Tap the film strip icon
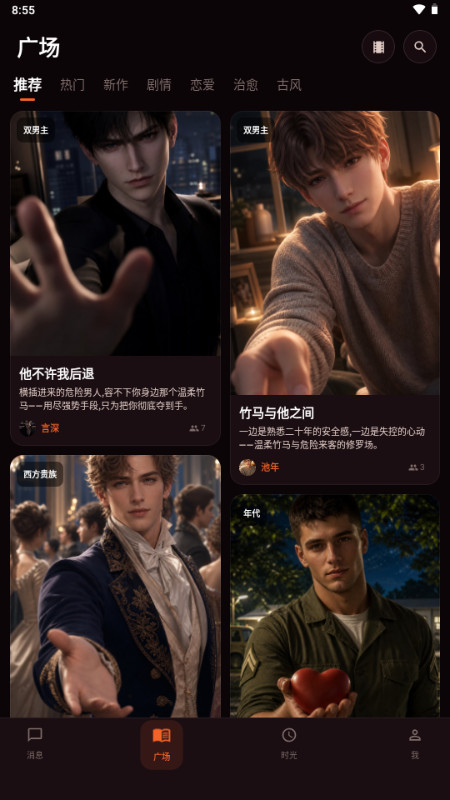Viewport: 450px width, 800px height. pos(378,47)
